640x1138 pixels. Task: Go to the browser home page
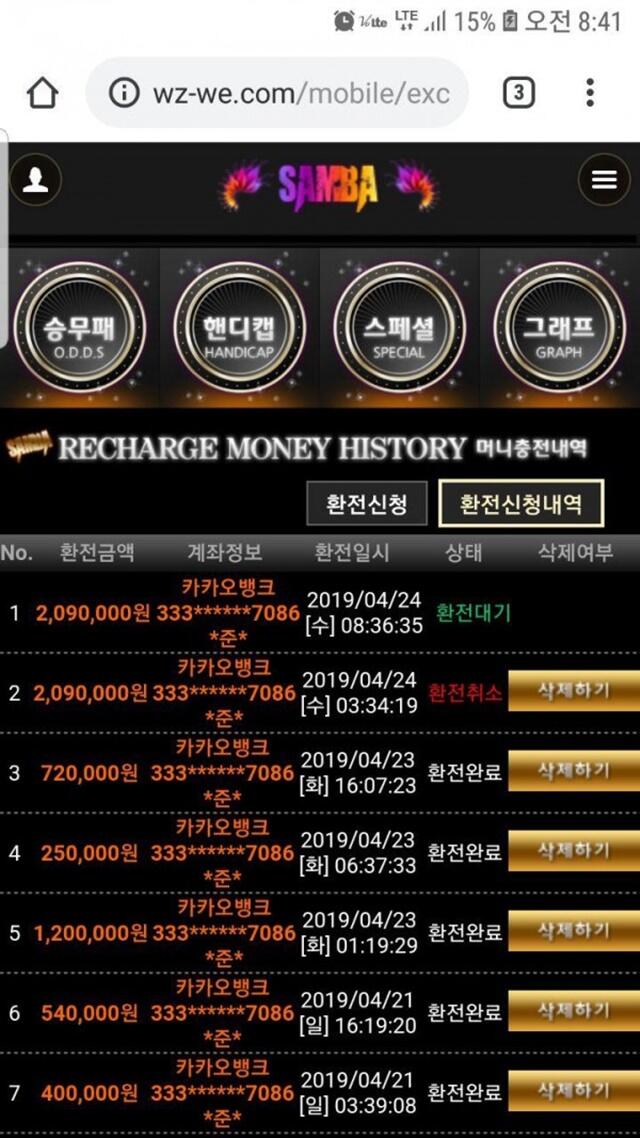42,93
